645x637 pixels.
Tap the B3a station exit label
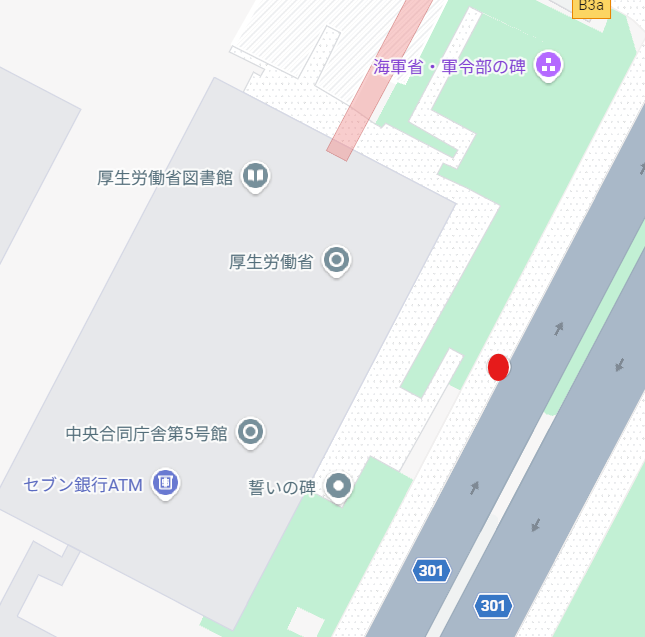pyautogui.click(x=590, y=6)
